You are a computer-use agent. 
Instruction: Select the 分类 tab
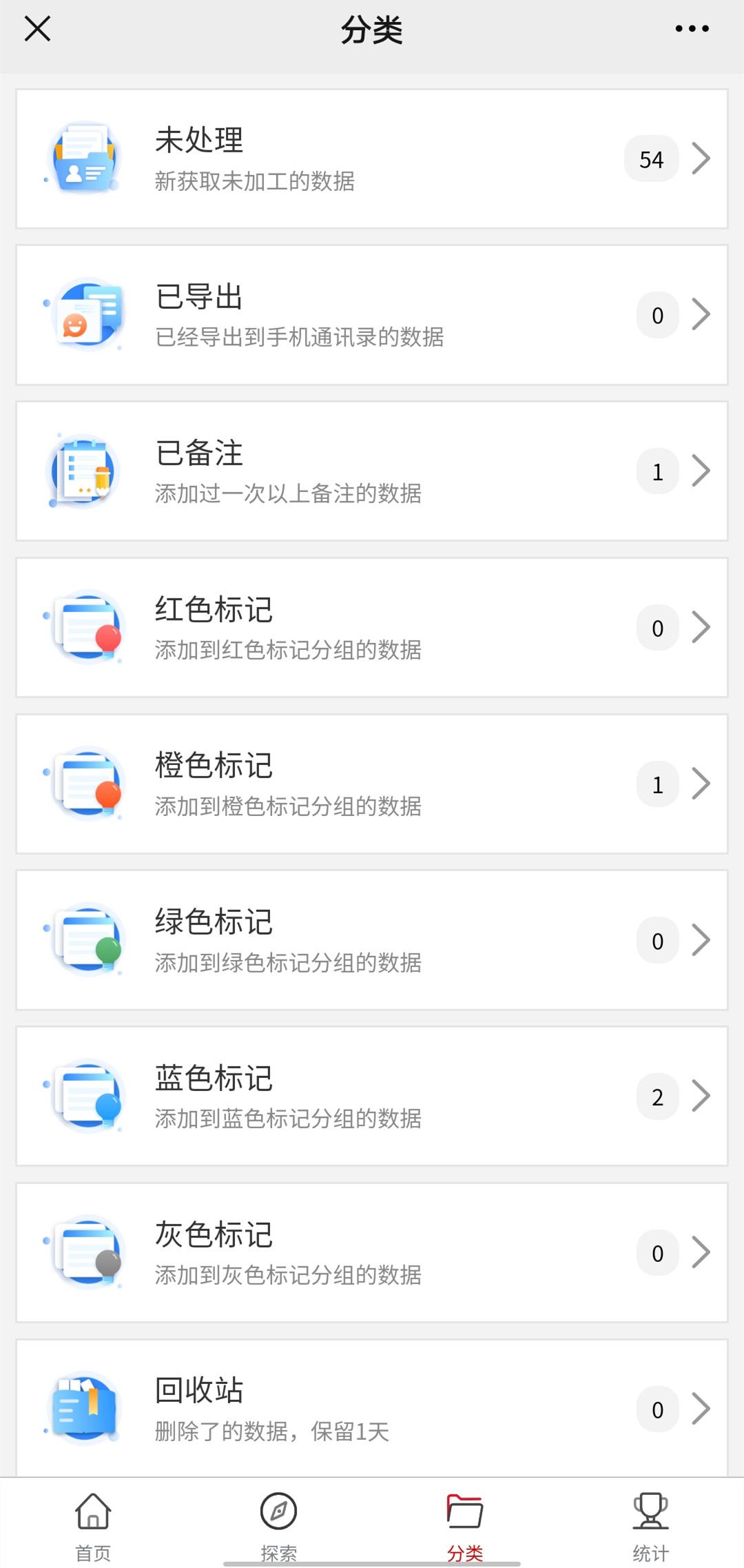coord(465,1526)
